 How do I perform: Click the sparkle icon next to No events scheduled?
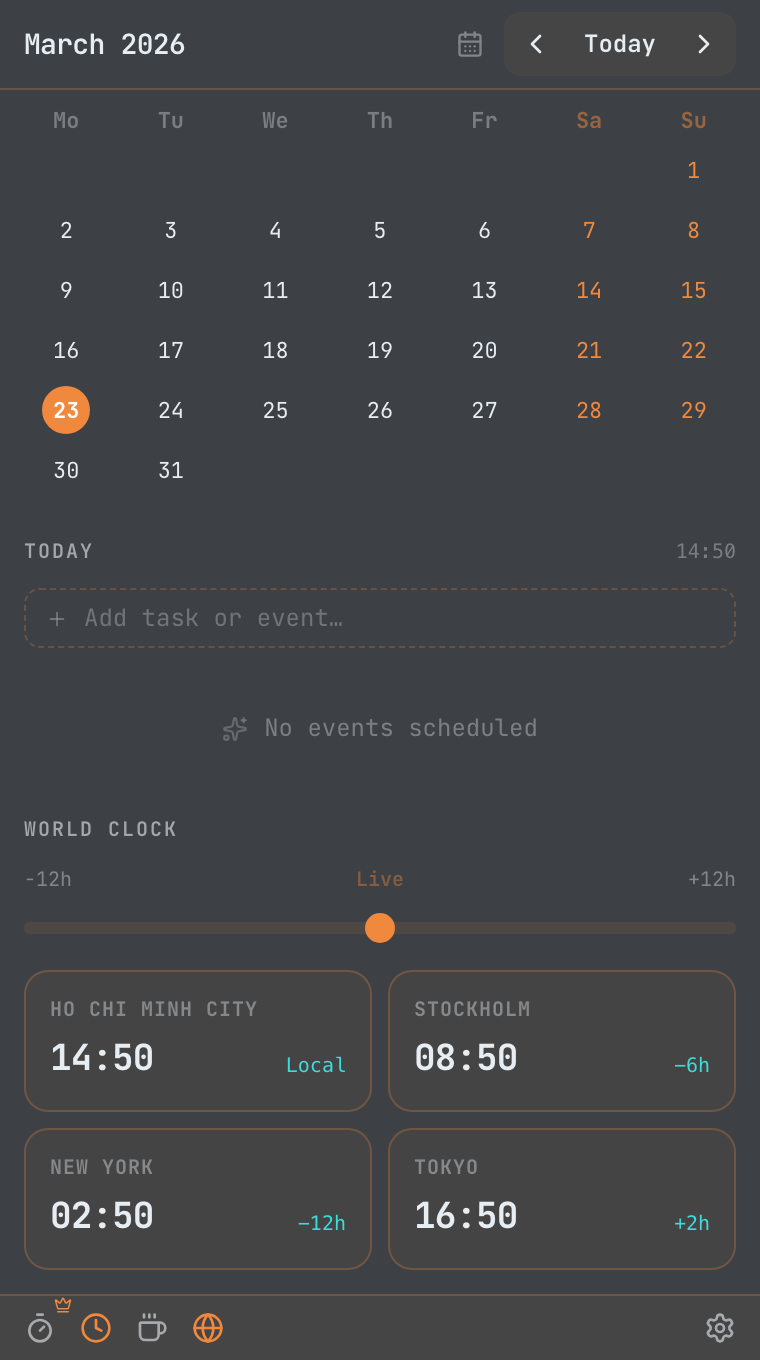click(233, 728)
